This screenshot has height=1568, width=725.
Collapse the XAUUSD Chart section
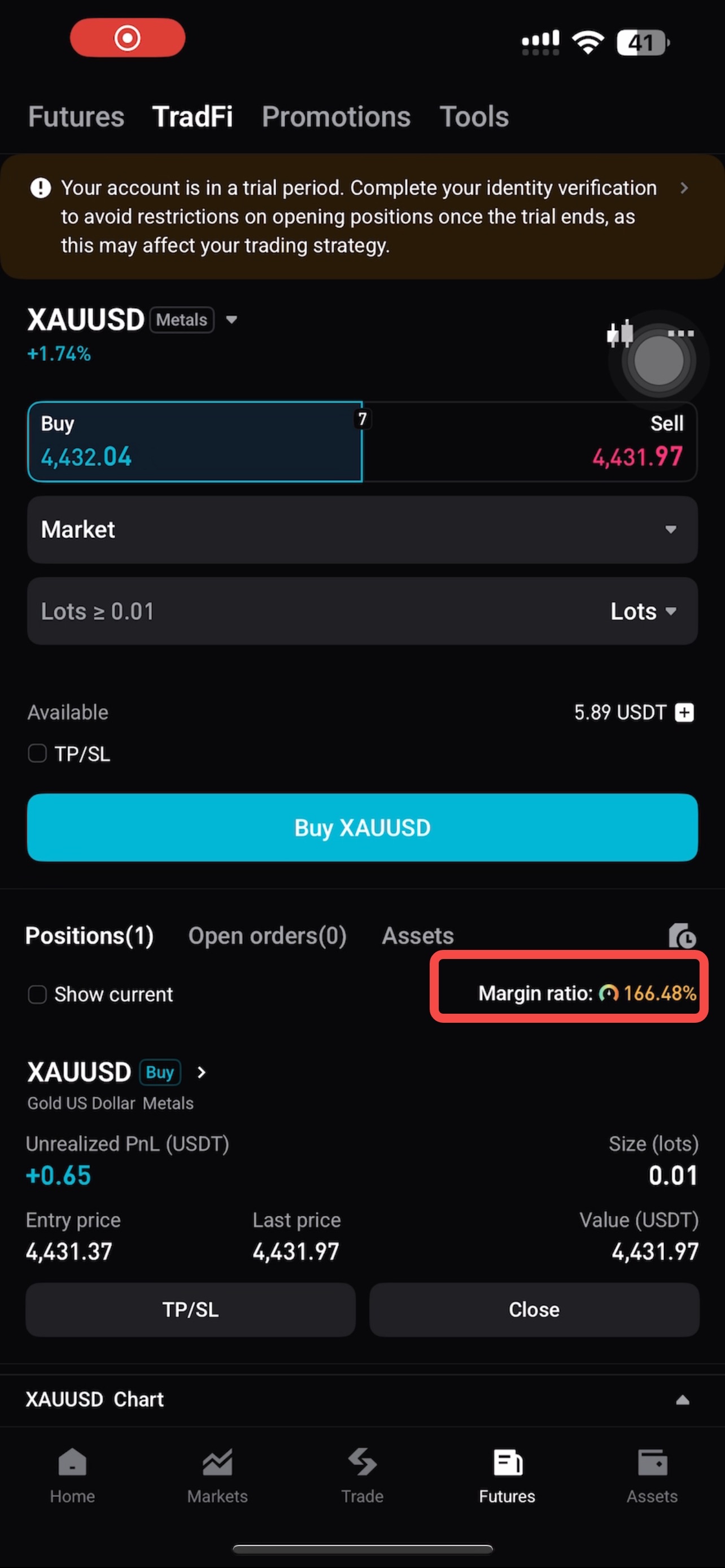(x=683, y=1399)
